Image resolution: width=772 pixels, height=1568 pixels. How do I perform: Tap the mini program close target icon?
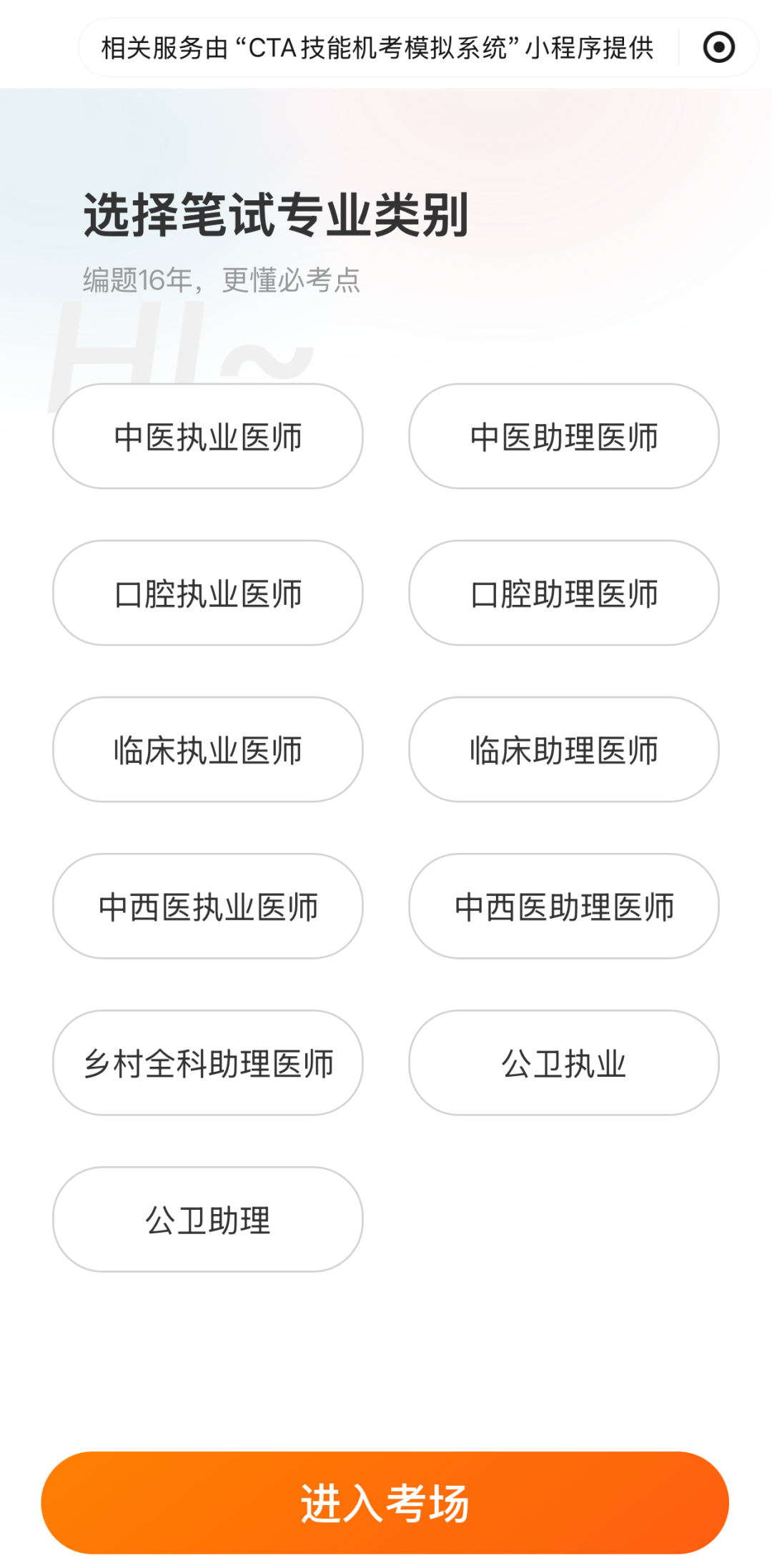point(718,48)
